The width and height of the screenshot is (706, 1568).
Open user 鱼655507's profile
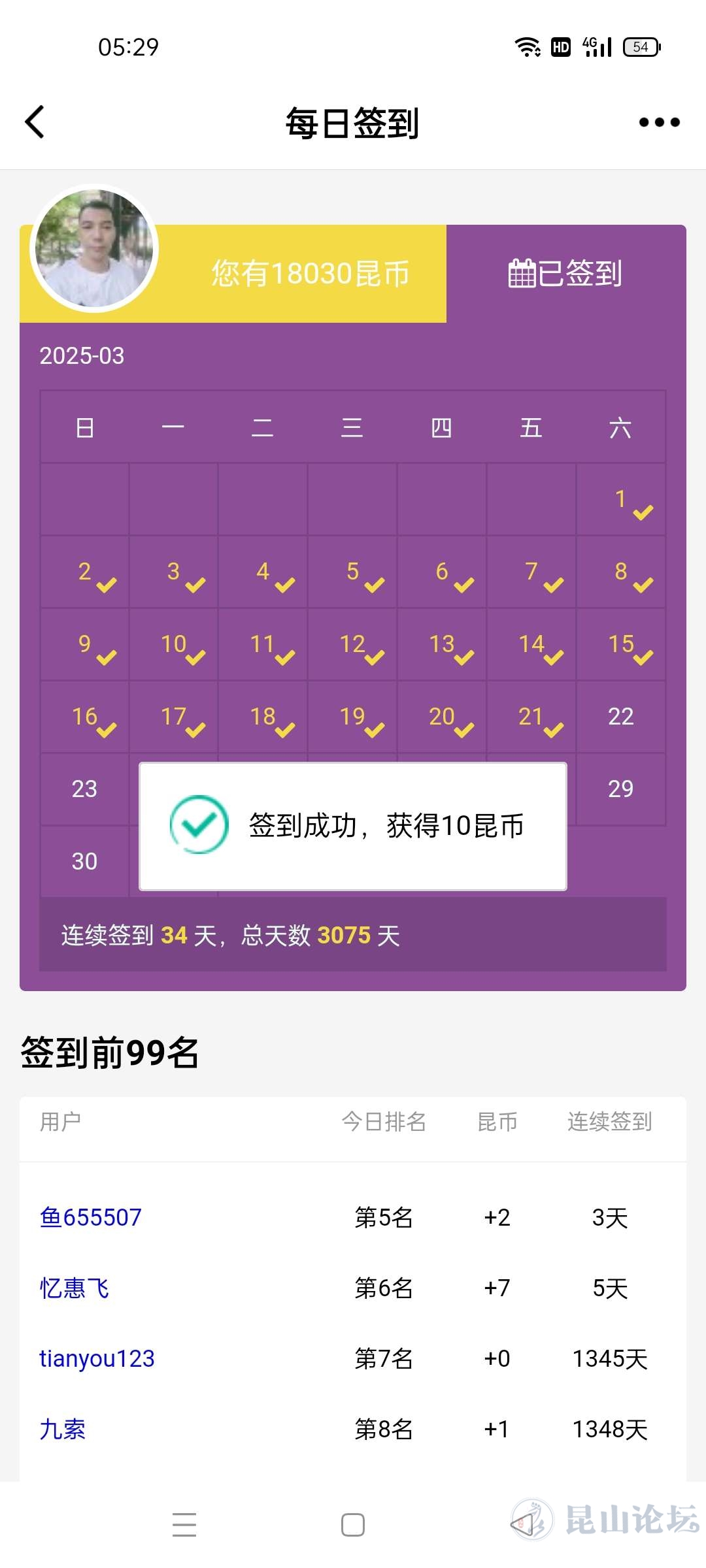coord(91,1217)
